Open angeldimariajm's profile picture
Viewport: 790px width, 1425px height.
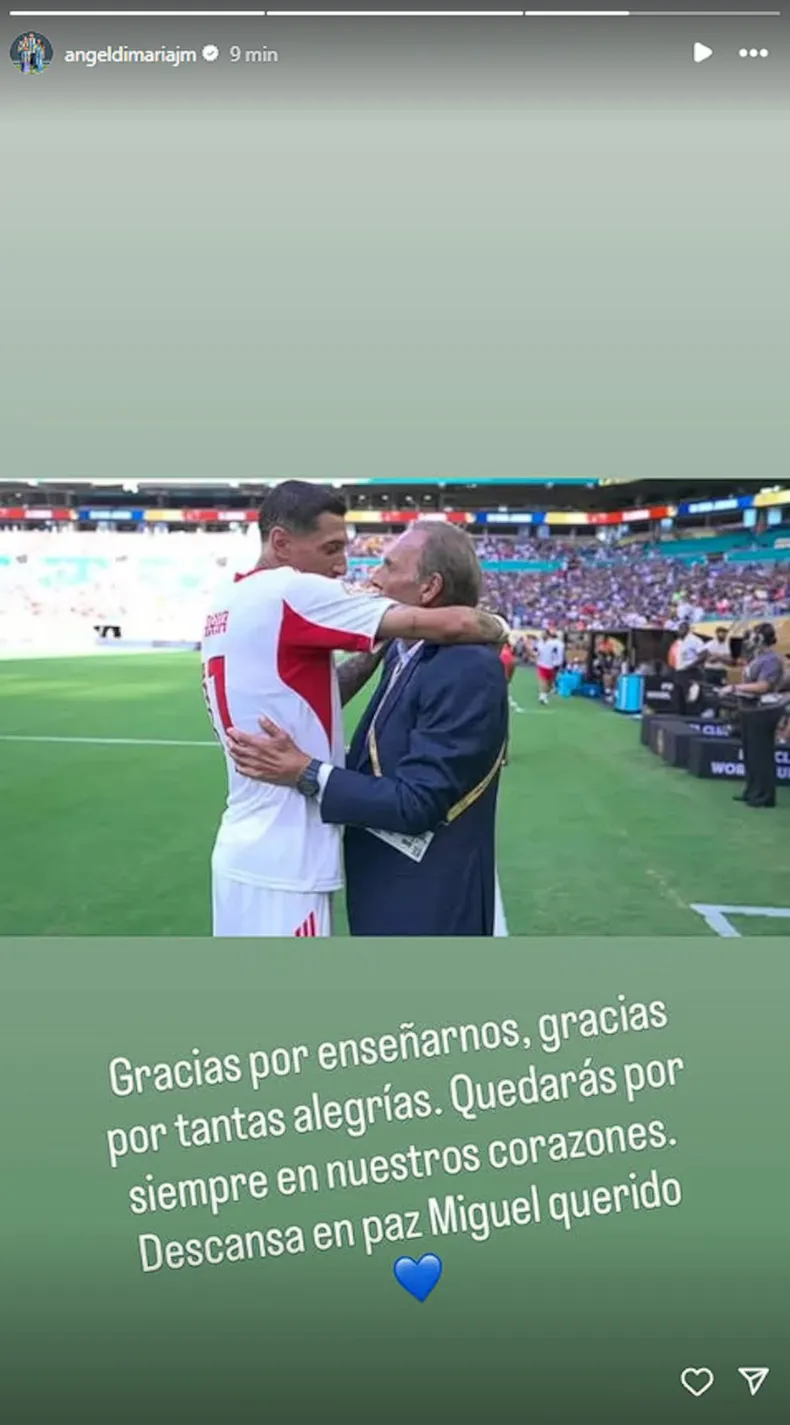point(31,53)
